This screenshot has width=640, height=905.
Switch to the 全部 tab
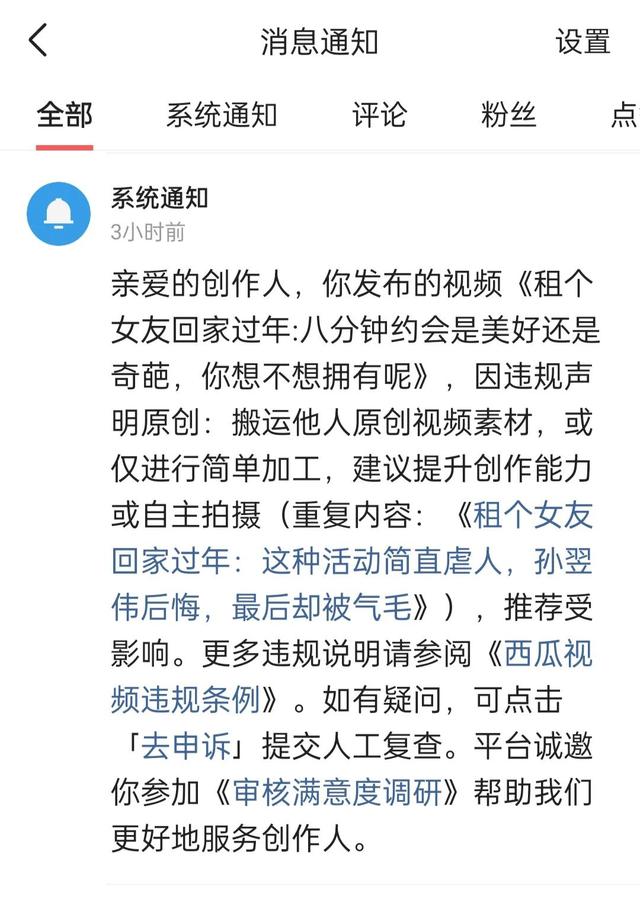(64, 115)
